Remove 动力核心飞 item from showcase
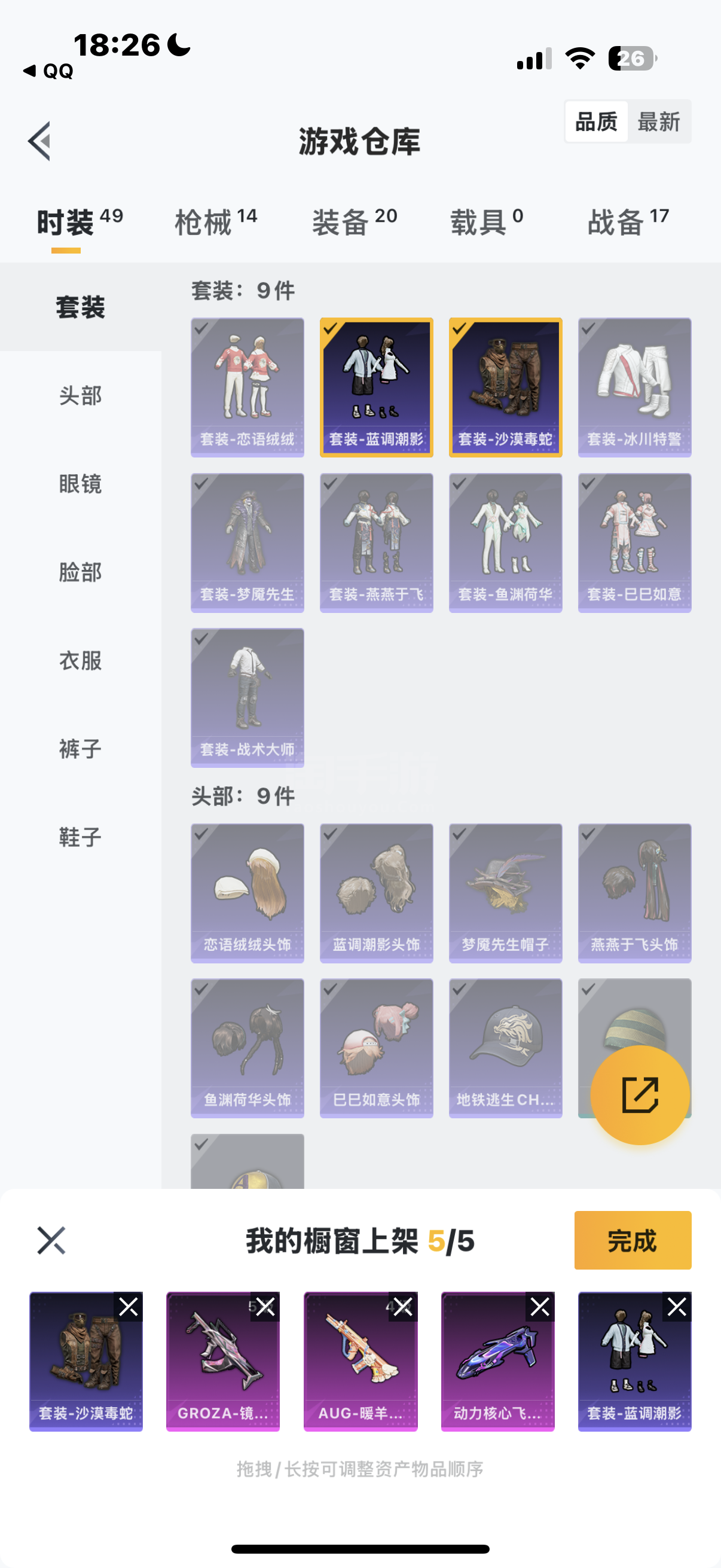 pyautogui.click(x=540, y=1306)
